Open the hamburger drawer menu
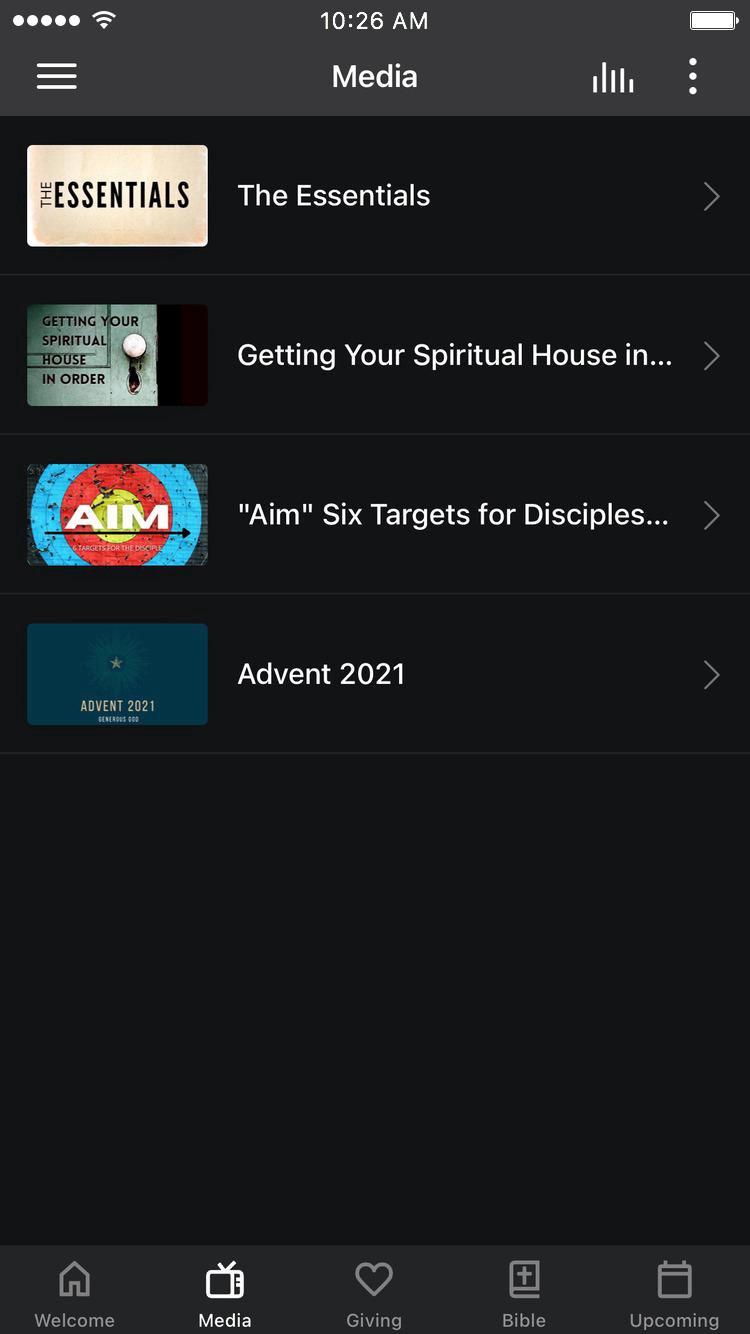This screenshot has width=750, height=1334. [x=57, y=77]
